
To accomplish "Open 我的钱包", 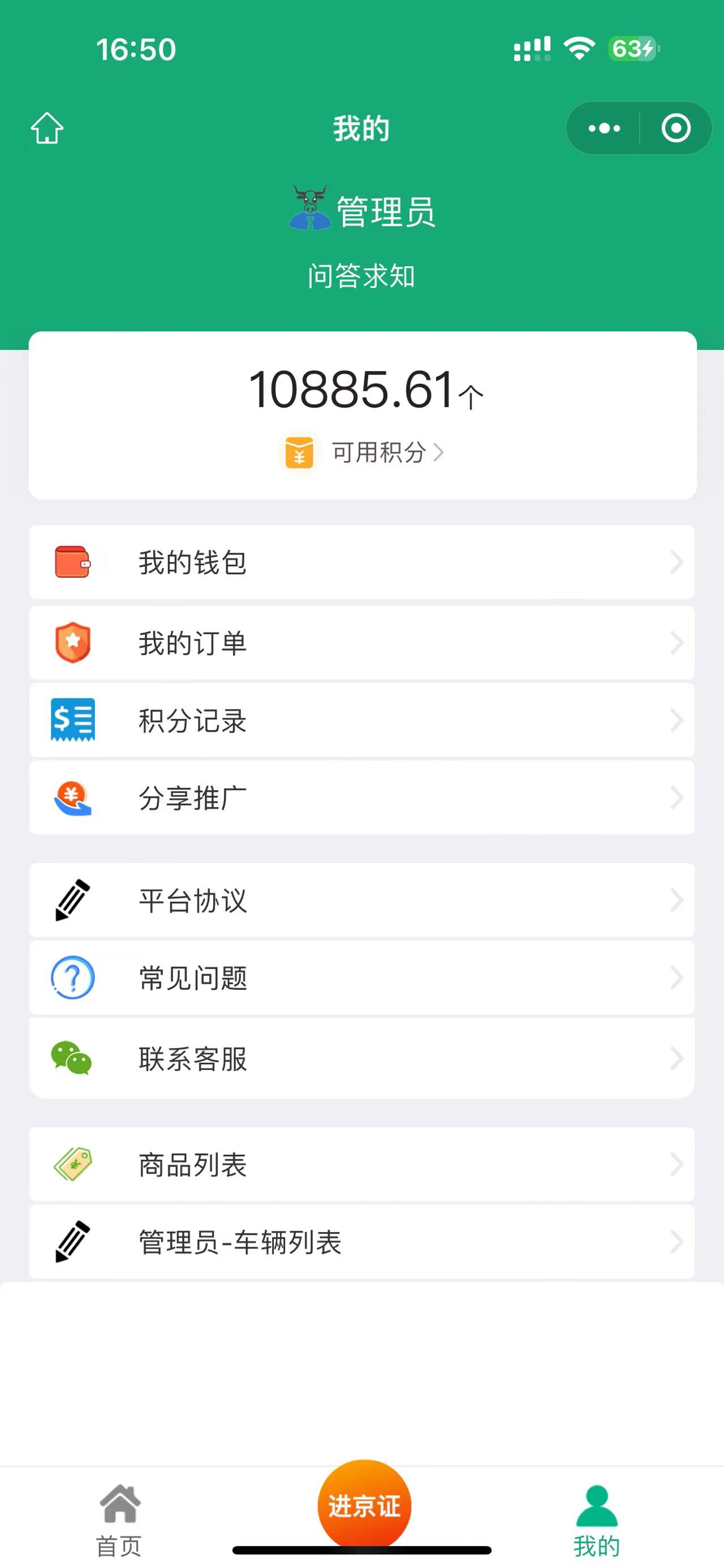I will [361, 562].
